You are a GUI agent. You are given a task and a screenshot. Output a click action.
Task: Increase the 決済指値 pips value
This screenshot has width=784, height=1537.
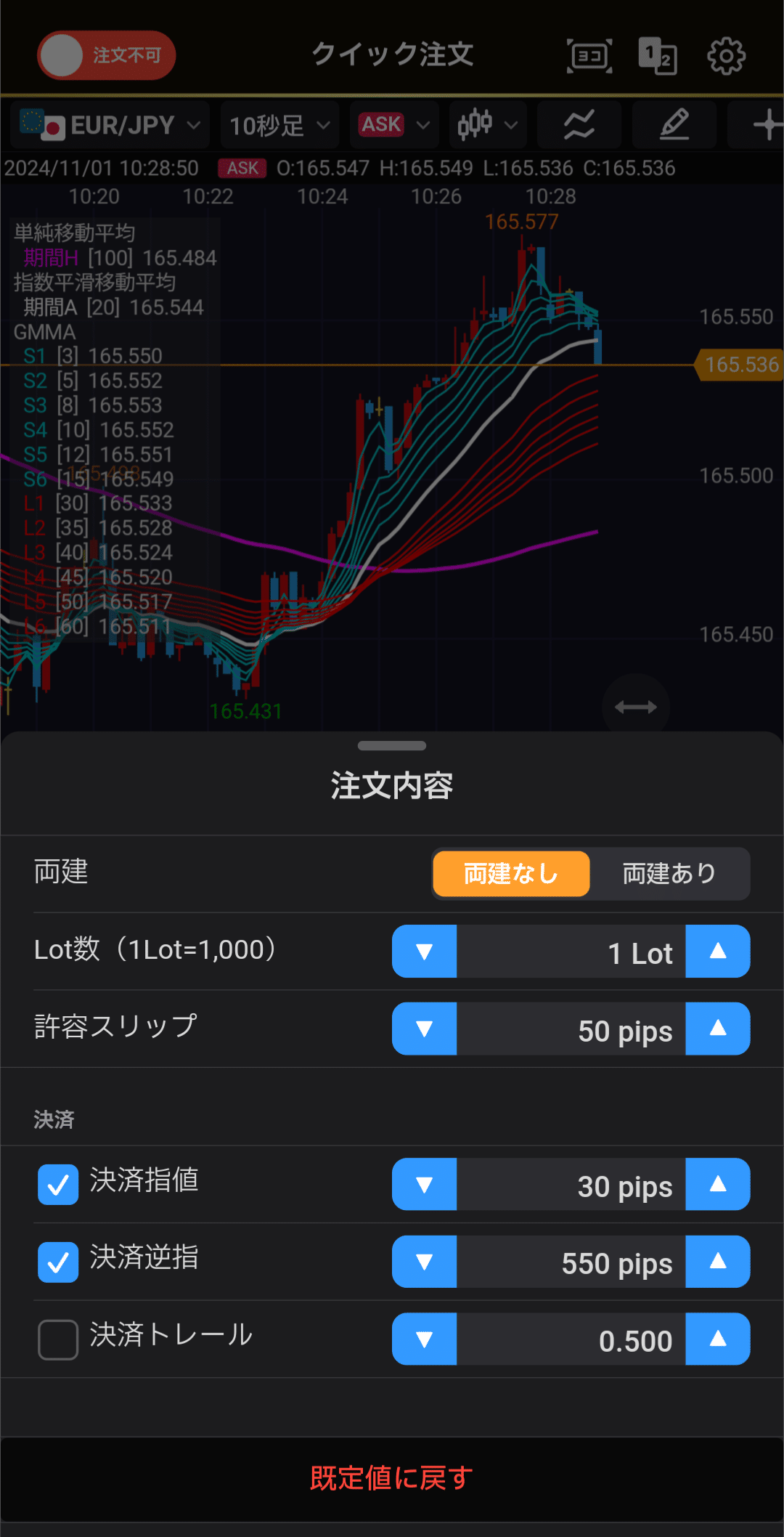(x=717, y=1184)
